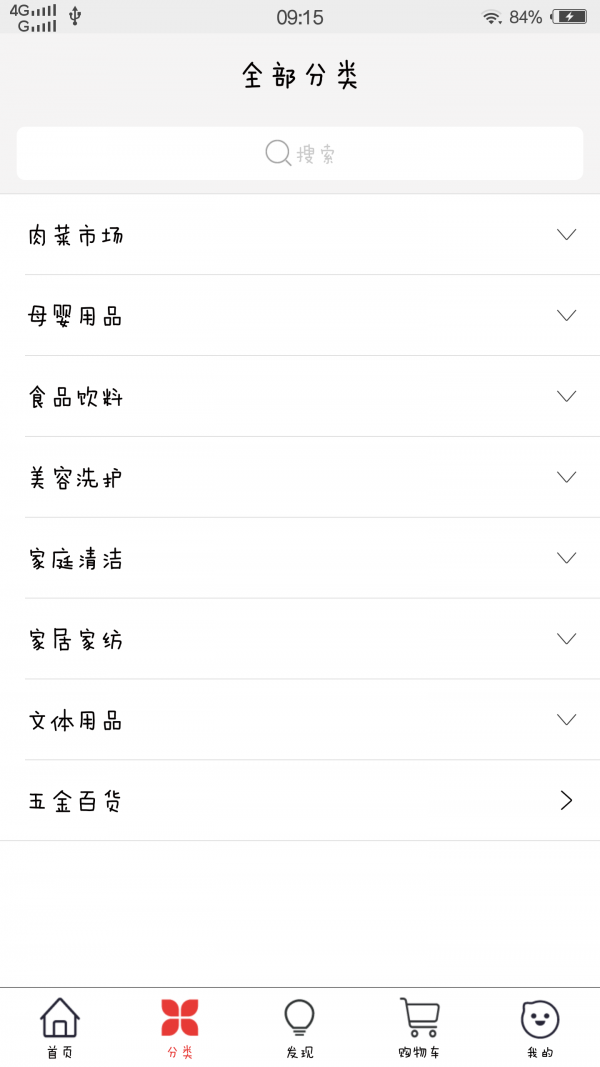Image resolution: width=600 pixels, height=1067 pixels.
Task: Select the 分类 tab
Action: [180, 1028]
